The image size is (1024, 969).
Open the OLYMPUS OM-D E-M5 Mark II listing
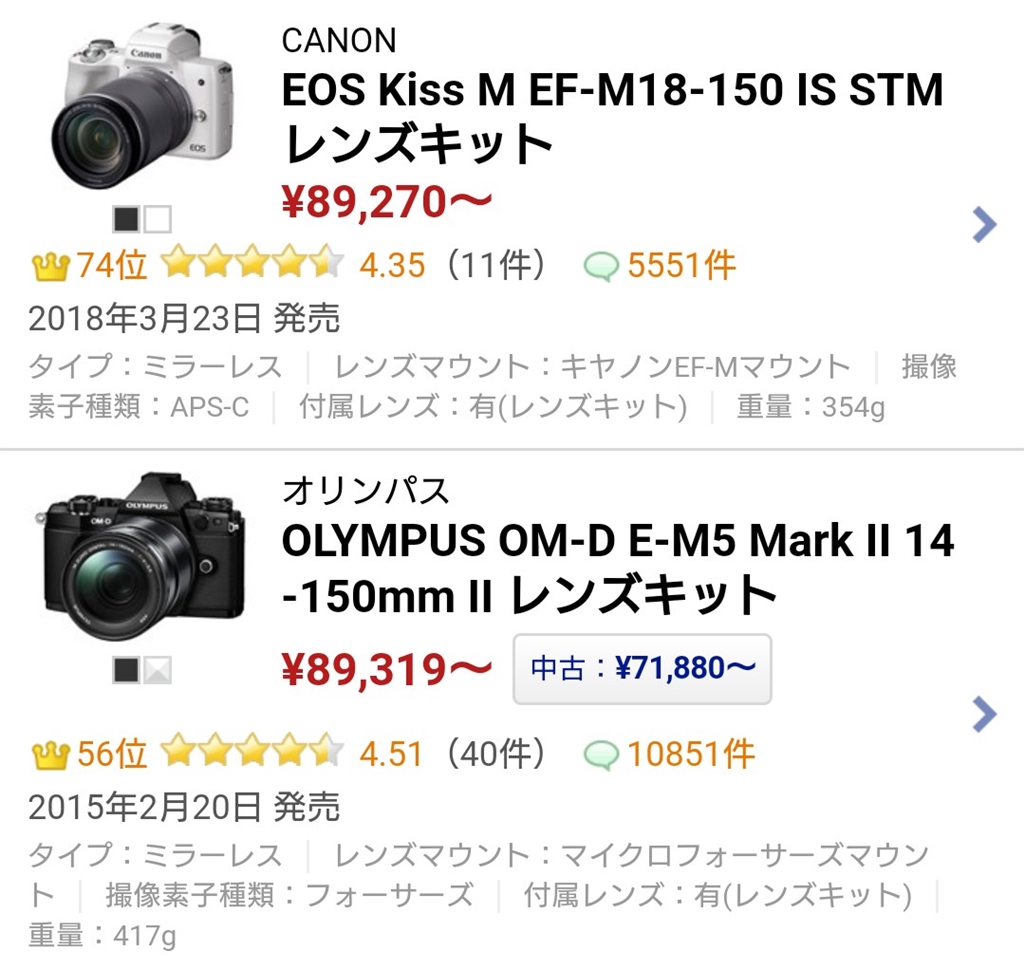tap(617, 569)
